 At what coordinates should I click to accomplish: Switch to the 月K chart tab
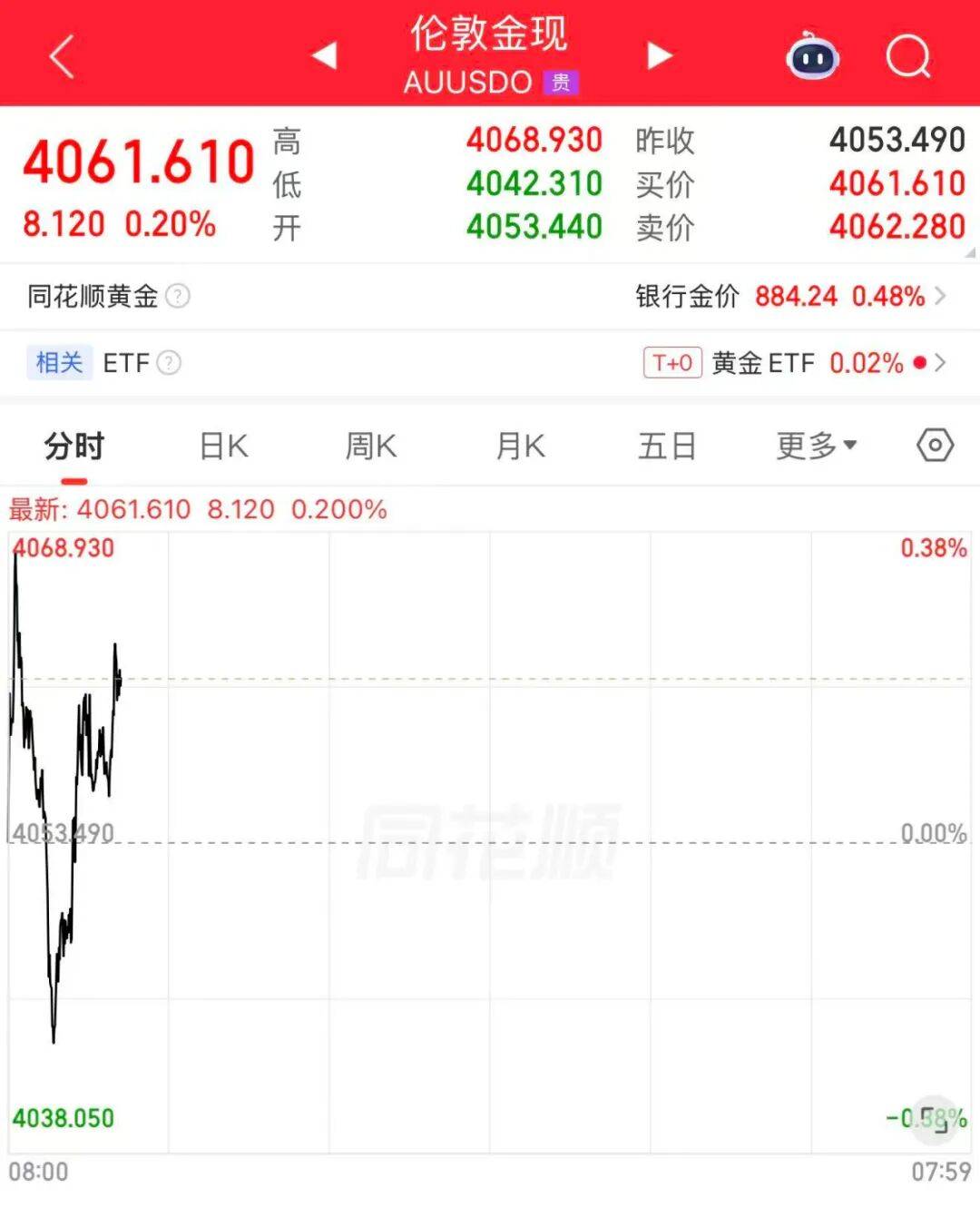coord(520,446)
